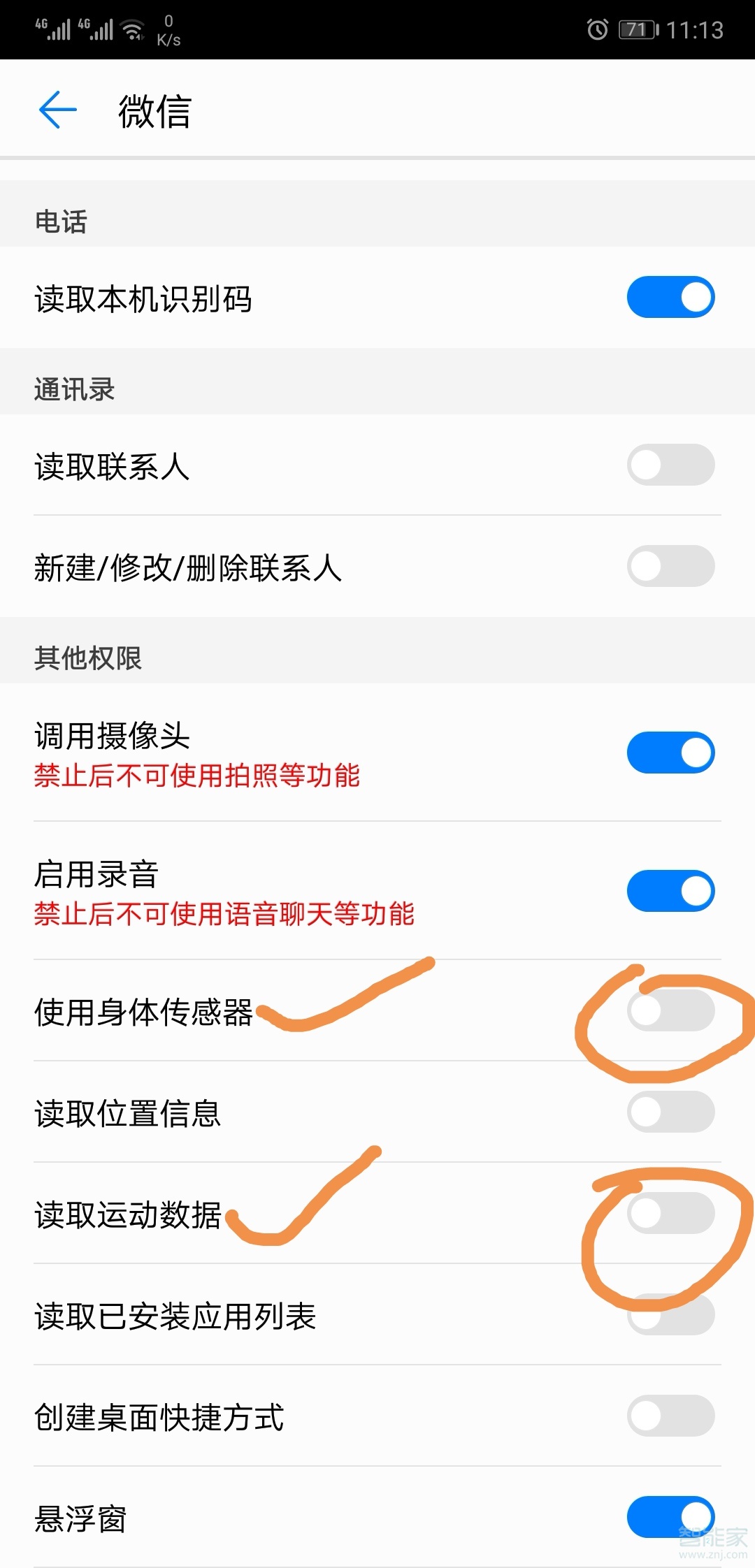
Task: Select the 读取位置信息 row label
Action: (x=129, y=1112)
